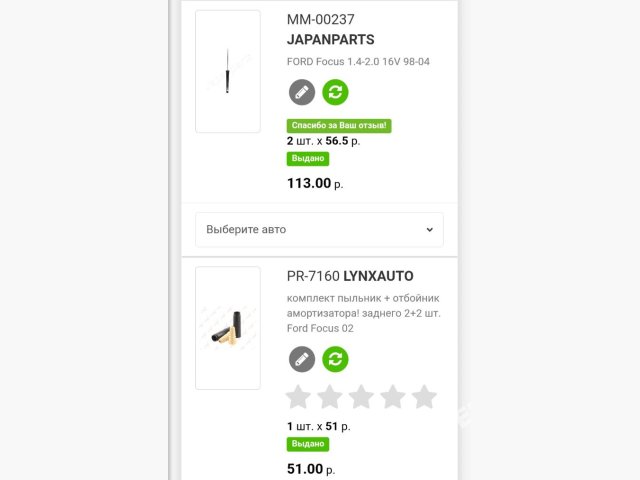The width and height of the screenshot is (640, 480).
Task: Give PR-7160 LYNXAUTO a three-star rating
Action: [x=361, y=397]
